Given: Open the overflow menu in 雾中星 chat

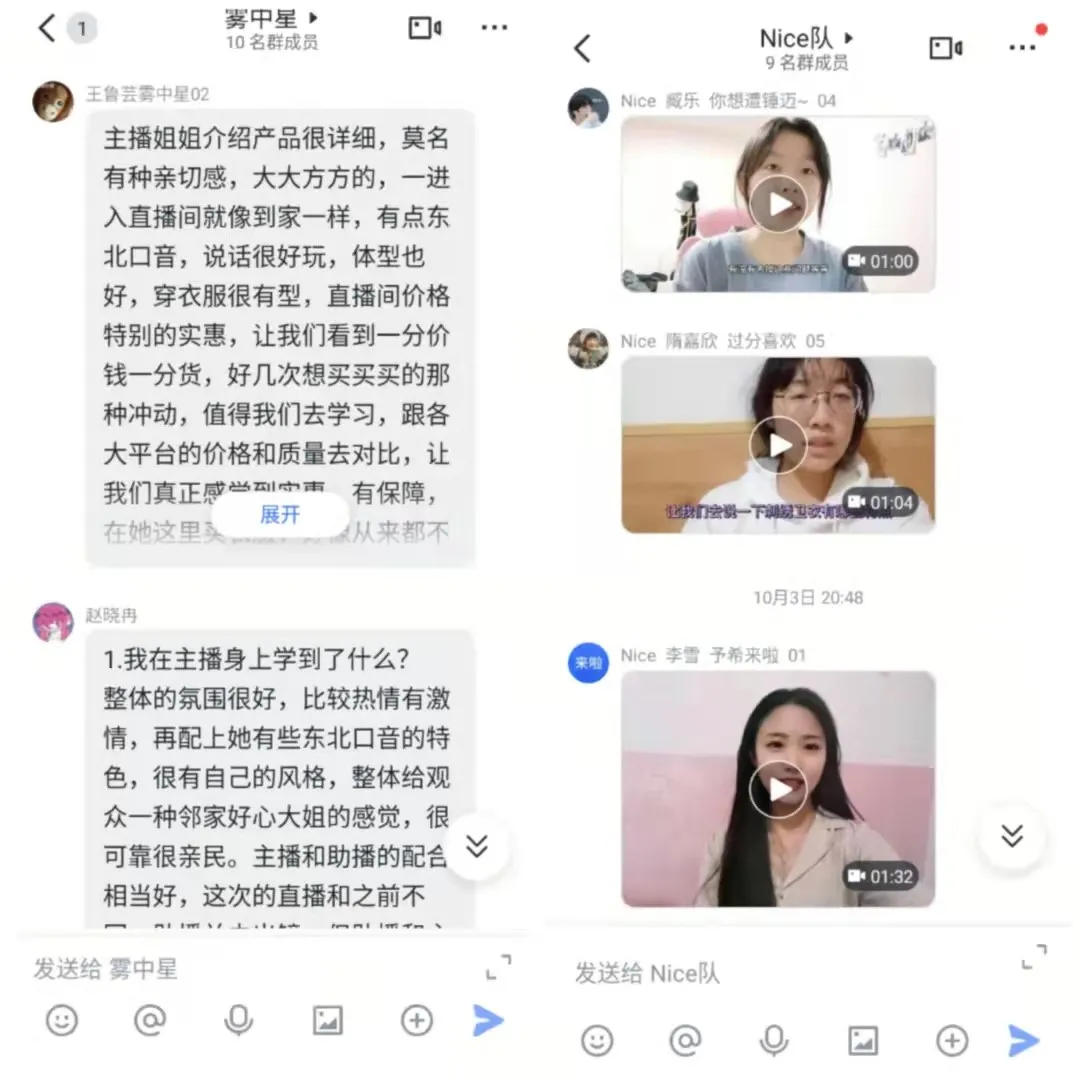Looking at the screenshot, I should (494, 28).
